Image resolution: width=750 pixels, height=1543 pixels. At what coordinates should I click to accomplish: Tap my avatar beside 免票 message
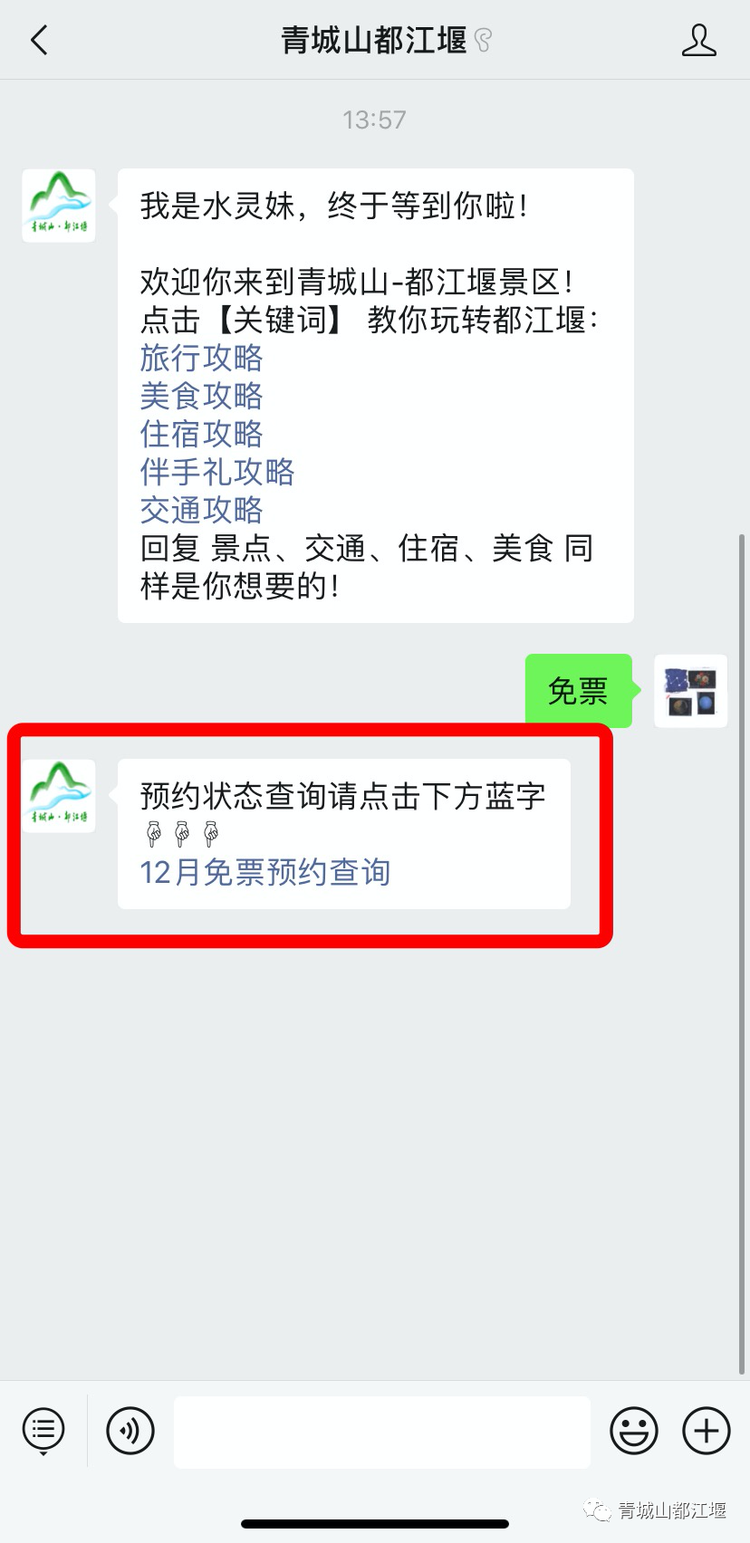click(x=690, y=691)
